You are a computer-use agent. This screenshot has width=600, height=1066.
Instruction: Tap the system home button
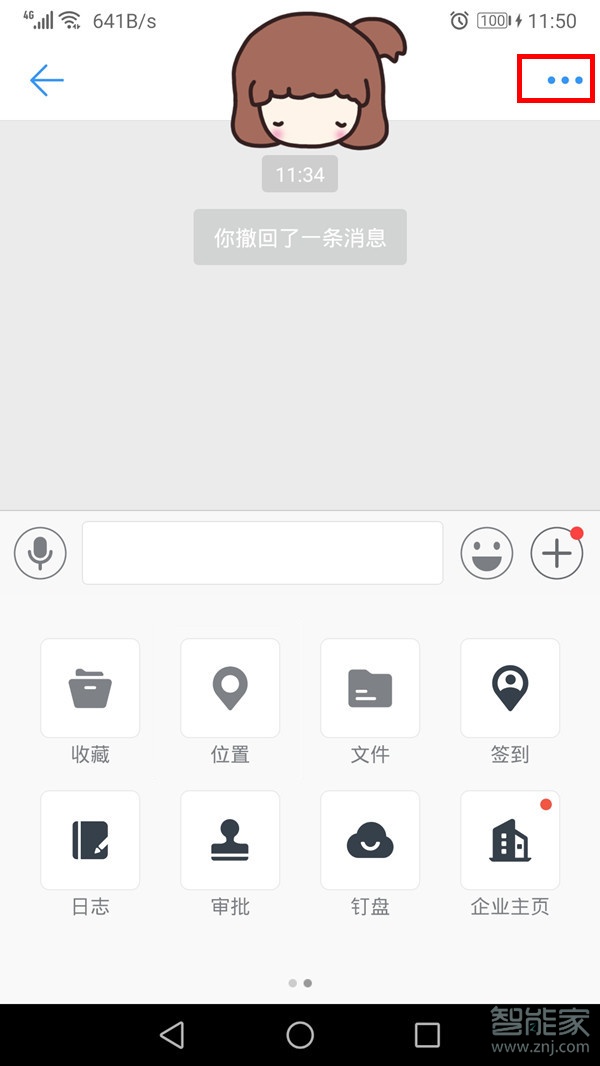(x=300, y=1034)
